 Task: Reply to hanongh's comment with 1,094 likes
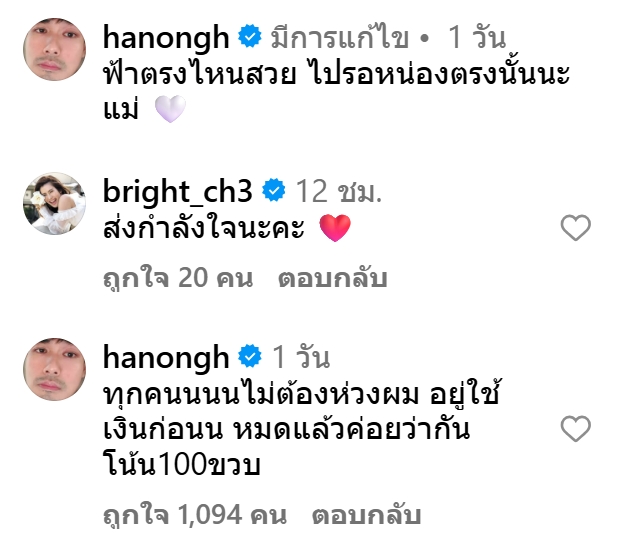pyautogui.click(x=366, y=516)
